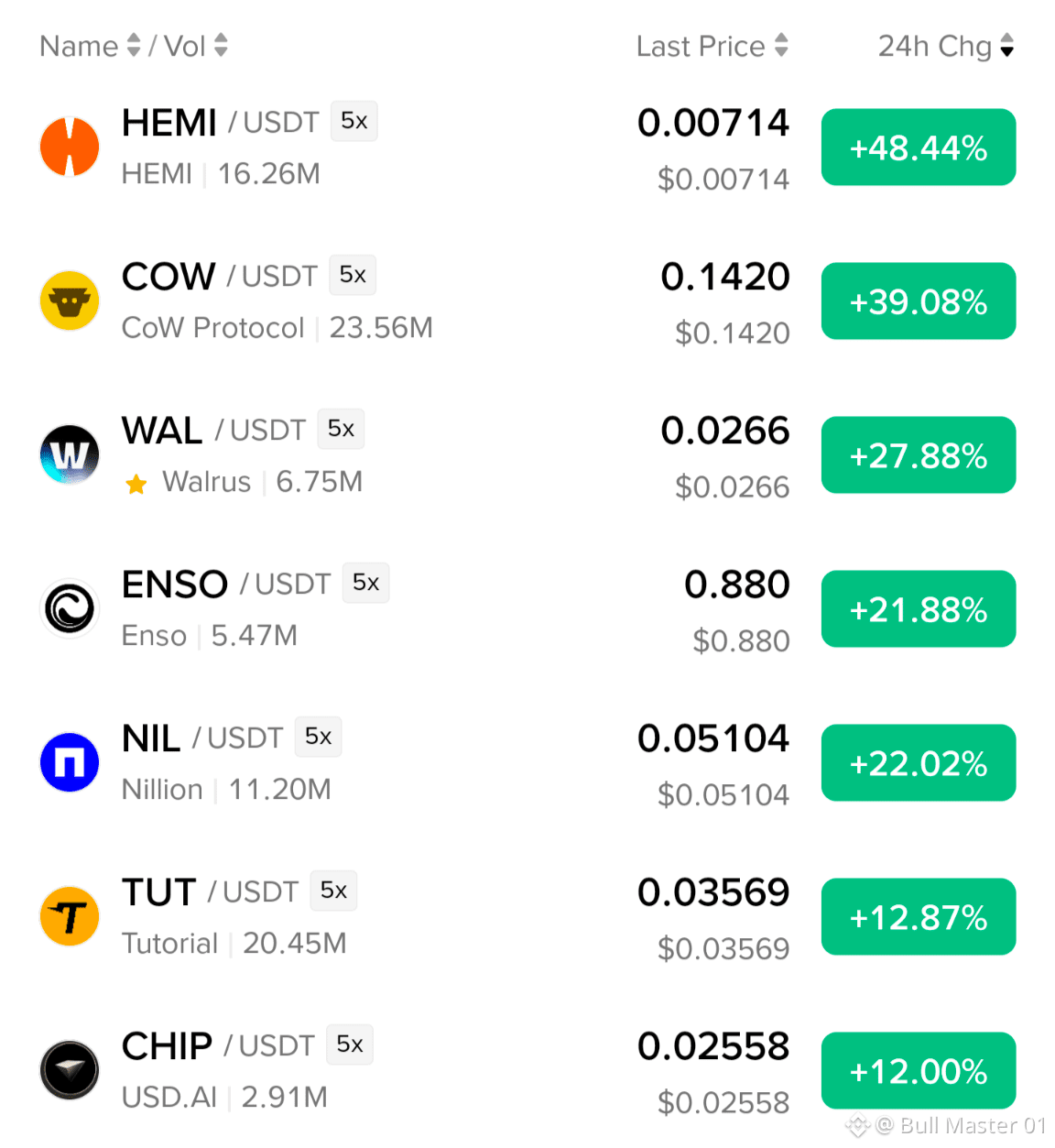This screenshot has width=1055, height=1148.
Task: Open the TUT / USDT pair
Action: pyautogui.click(x=527, y=917)
